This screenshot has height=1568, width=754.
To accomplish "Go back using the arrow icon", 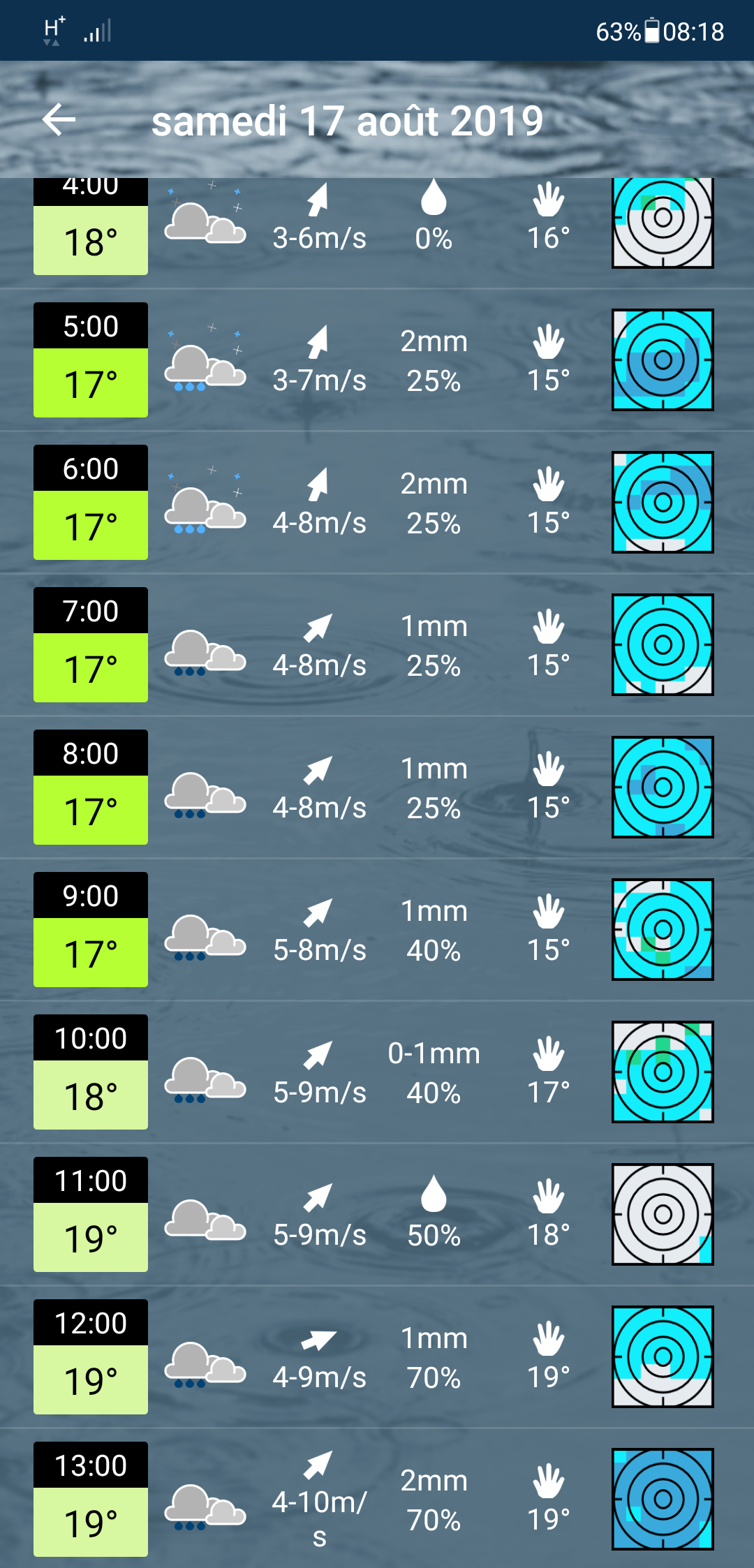I will pyautogui.click(x=59, y=120).
